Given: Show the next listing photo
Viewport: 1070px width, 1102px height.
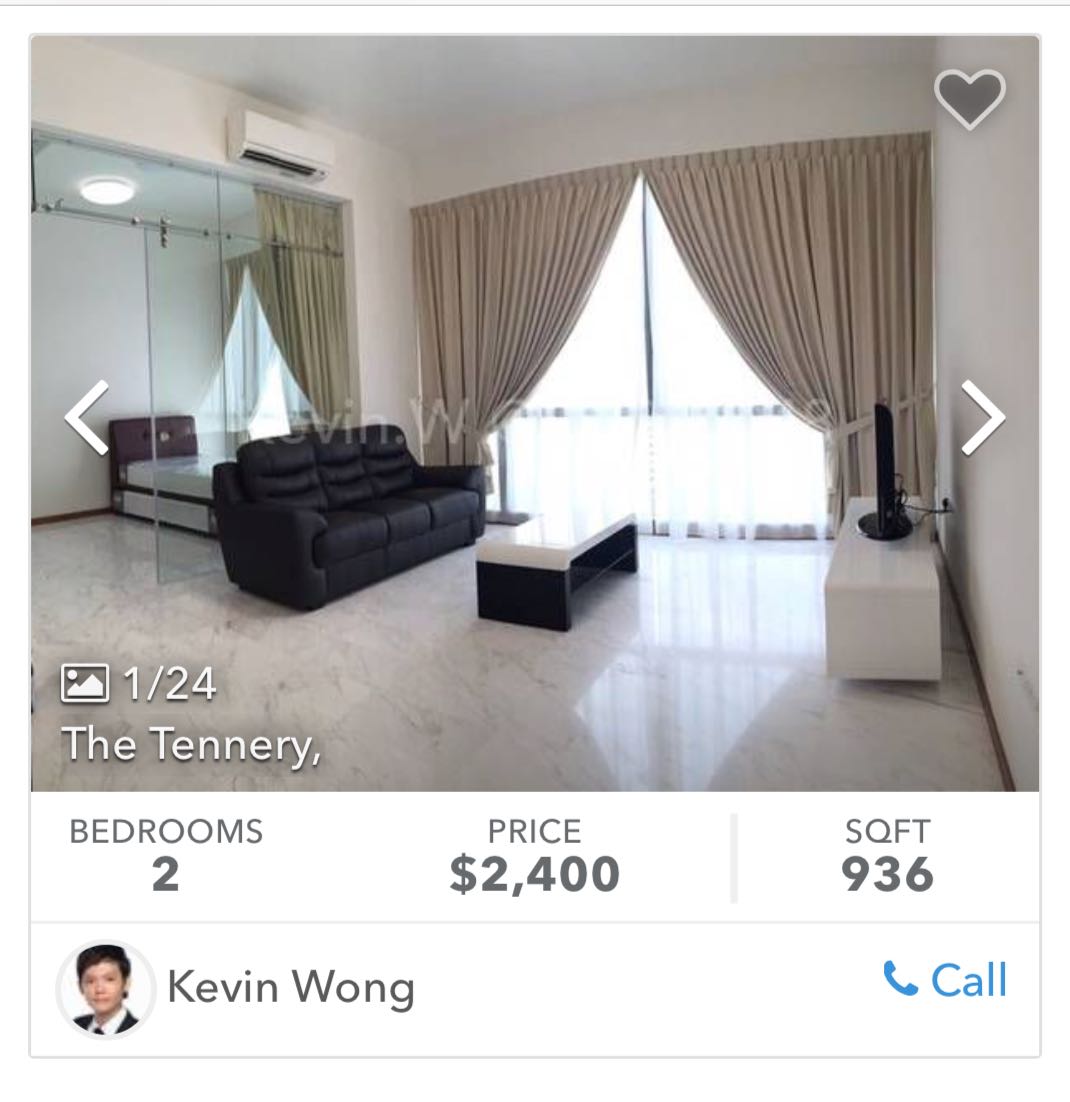Looking at the screenshot, I should (x=982, y=418).
